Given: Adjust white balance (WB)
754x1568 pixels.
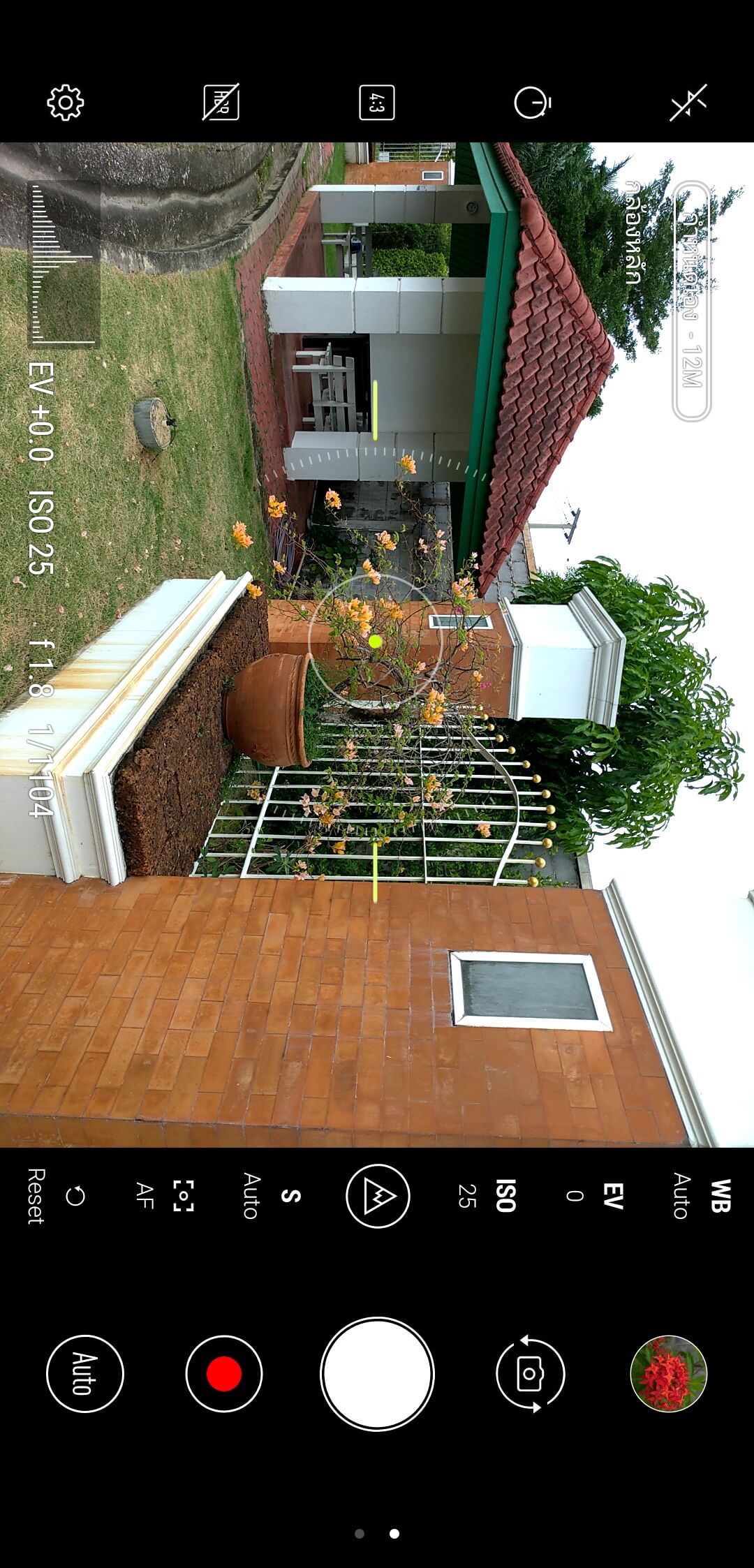Looking at the screenshot, I should pyautogui.click(x=700, y=1196).
